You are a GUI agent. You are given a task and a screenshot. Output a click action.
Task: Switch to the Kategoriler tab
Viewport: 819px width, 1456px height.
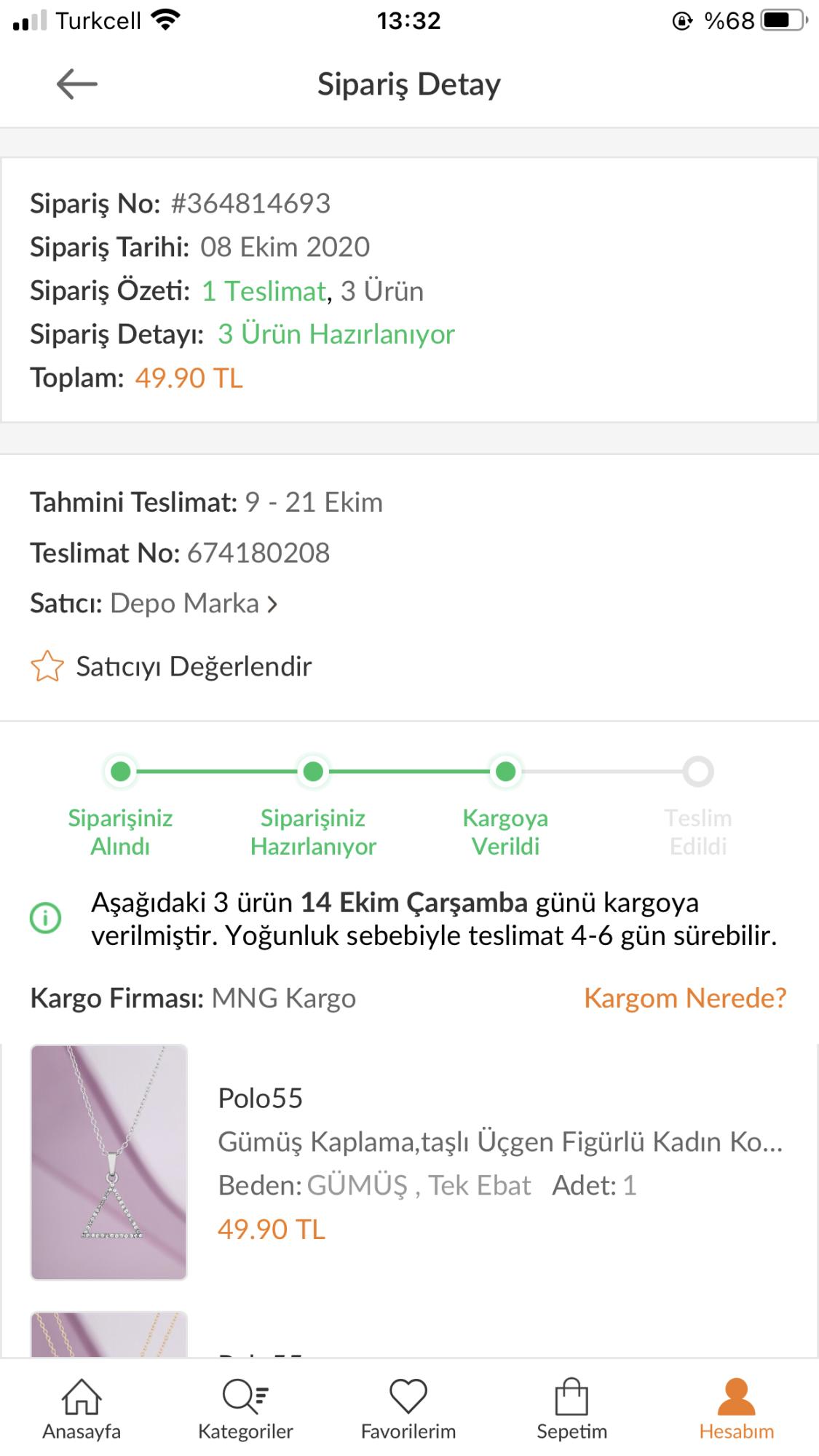245,1409
